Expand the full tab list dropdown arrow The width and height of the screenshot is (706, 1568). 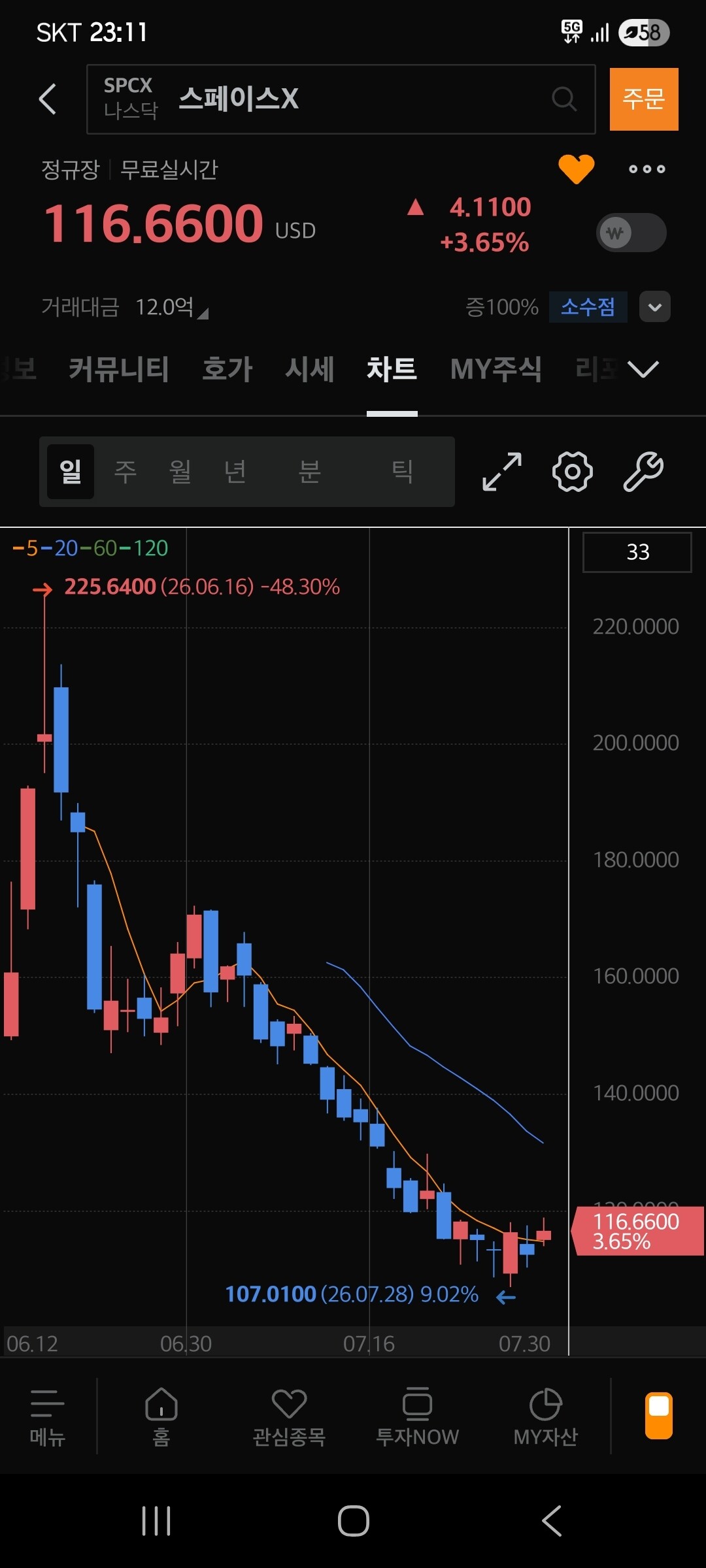point(643,369)
